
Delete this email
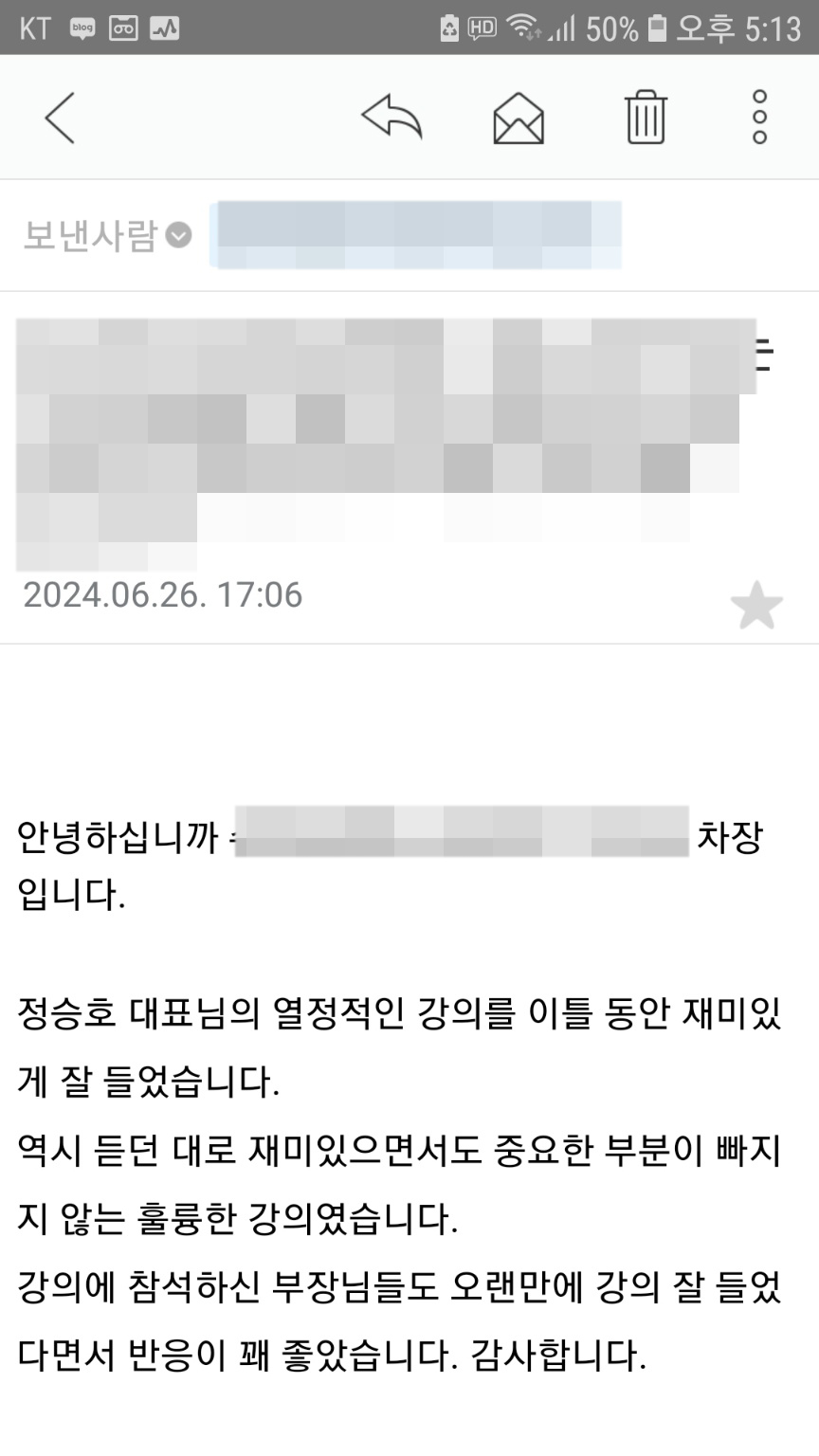(x=646, y=118)
